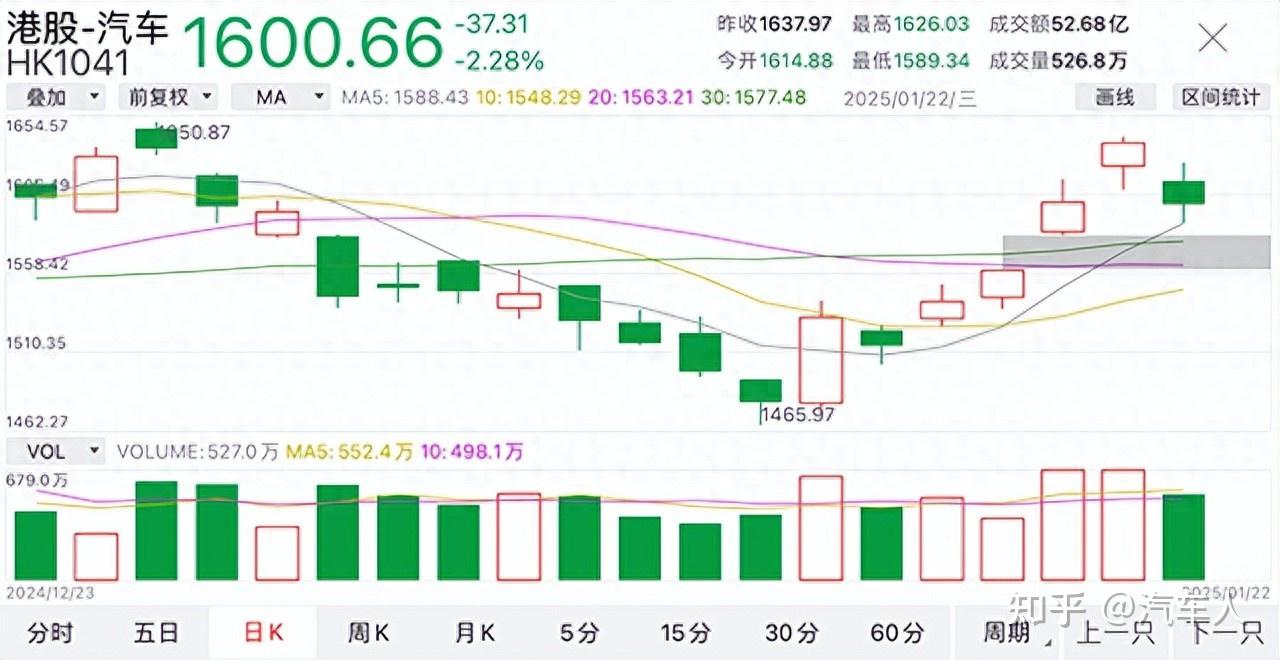
Task: Switch to the 周K weekly chart
Action: pyautogui.click(x=369, y=632)
